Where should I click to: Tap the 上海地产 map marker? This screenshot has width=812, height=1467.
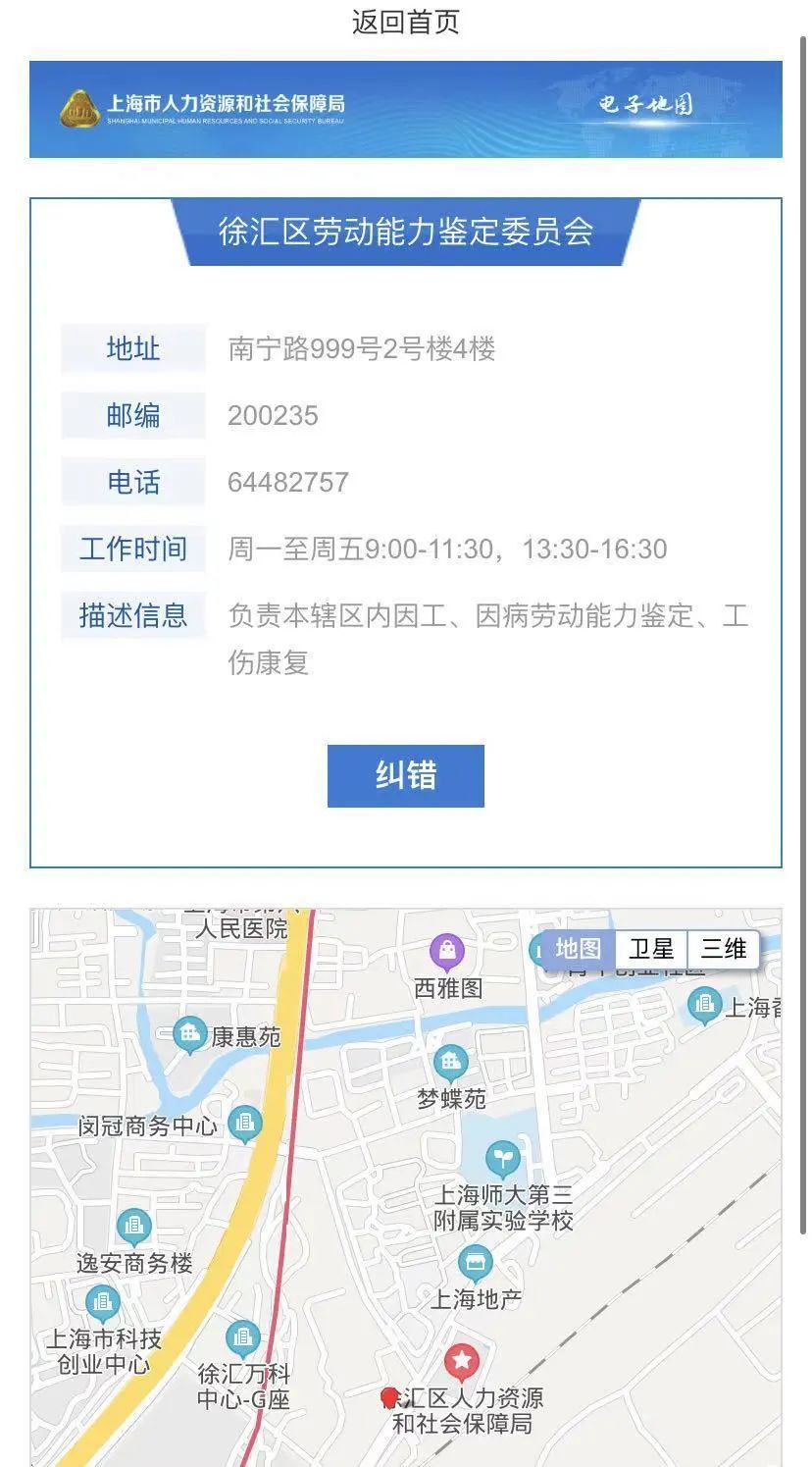point(476,1263)
